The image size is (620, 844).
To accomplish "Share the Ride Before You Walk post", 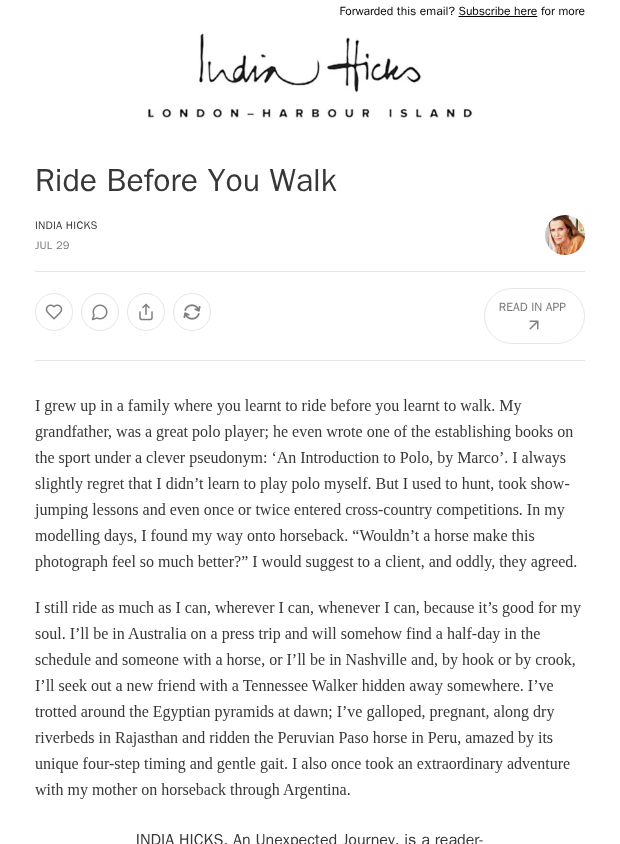I will pos(146,312).
